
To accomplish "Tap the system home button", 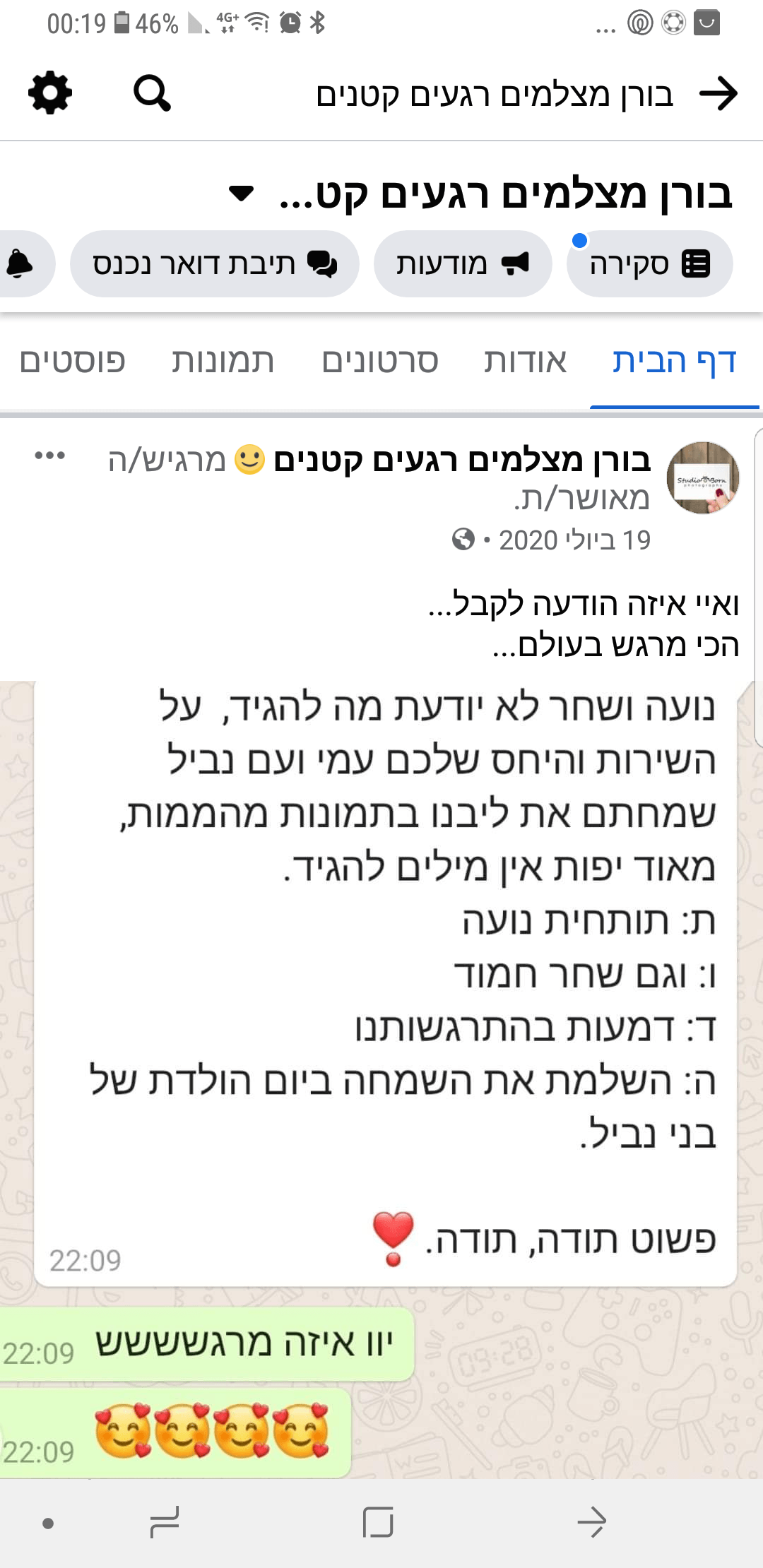I will (378, 1522).
